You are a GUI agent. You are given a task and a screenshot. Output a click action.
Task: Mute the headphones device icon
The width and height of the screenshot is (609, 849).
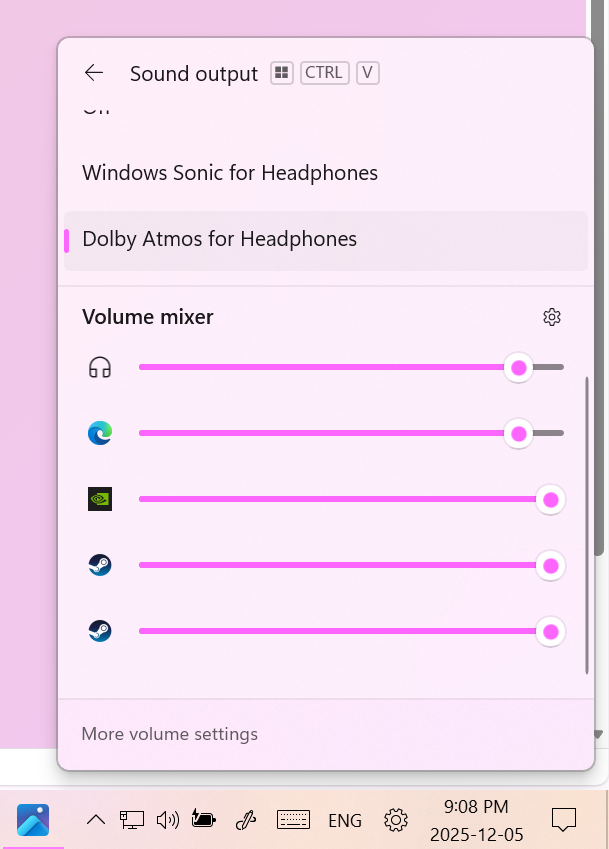pyautogui.click(x=100, y=368)
